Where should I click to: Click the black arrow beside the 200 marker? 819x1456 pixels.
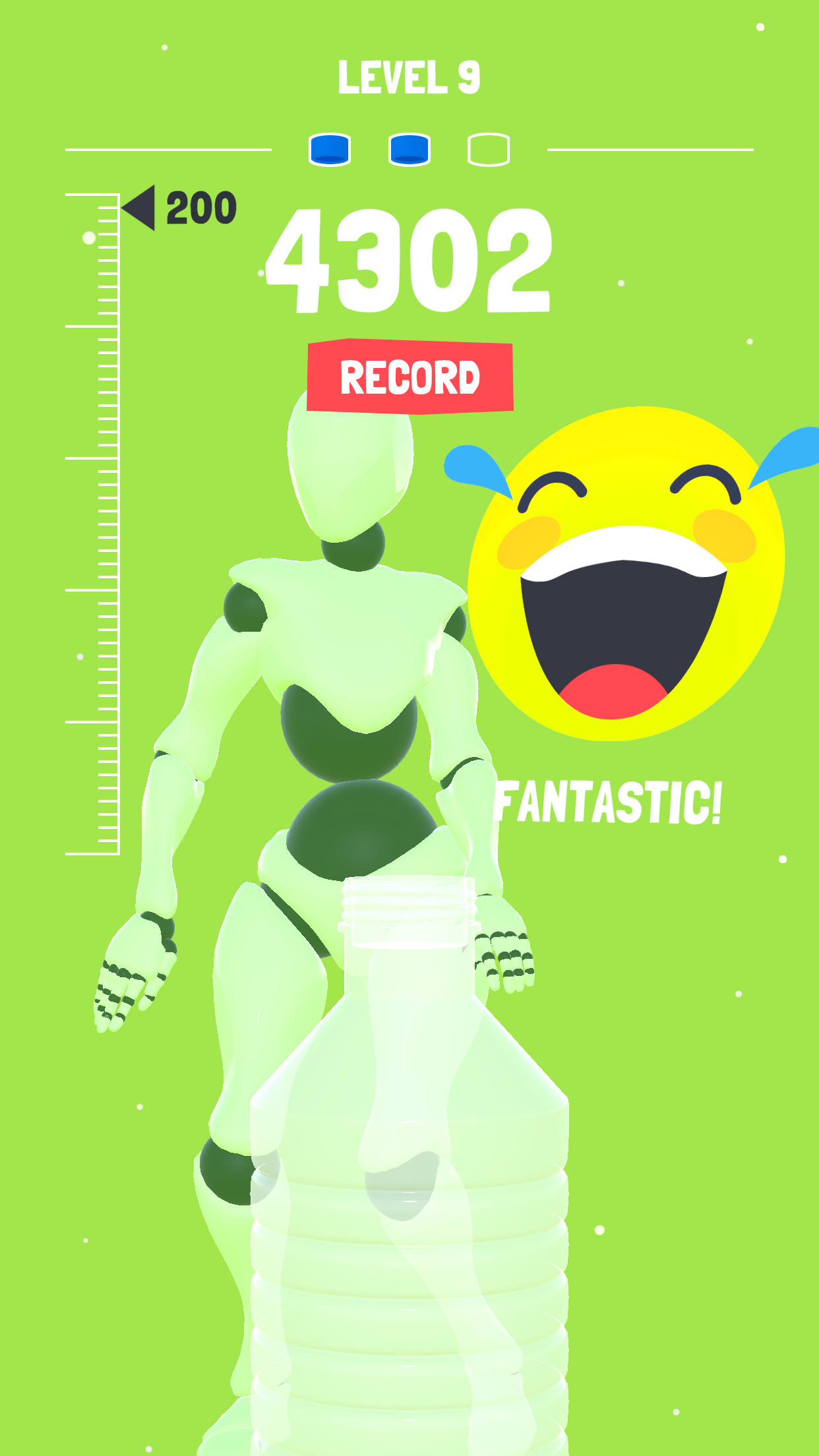point(139,206)
